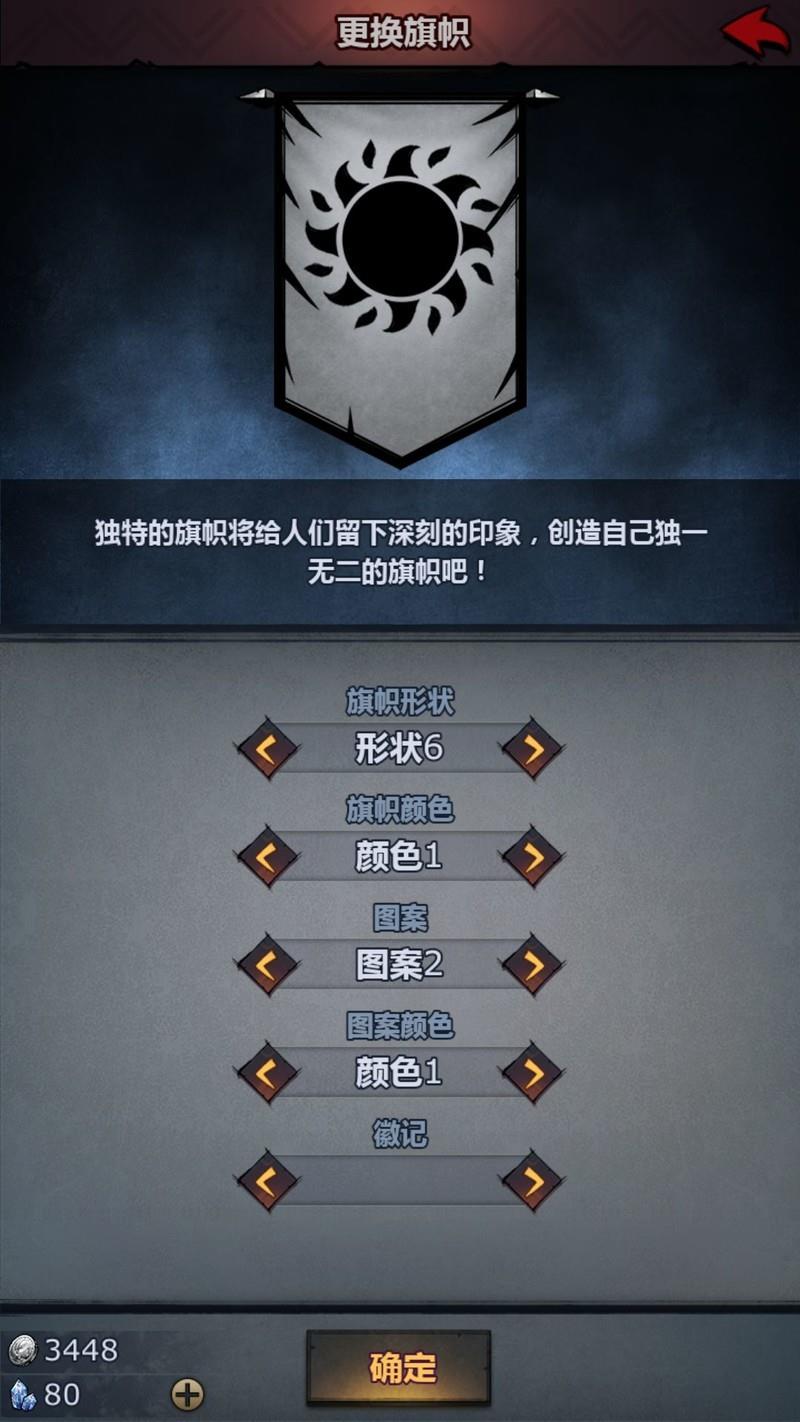Switch to next banner color (旗帜颜色)
Image resolution: width=800 pixels, height=1422 pixels.
point(532,856)
